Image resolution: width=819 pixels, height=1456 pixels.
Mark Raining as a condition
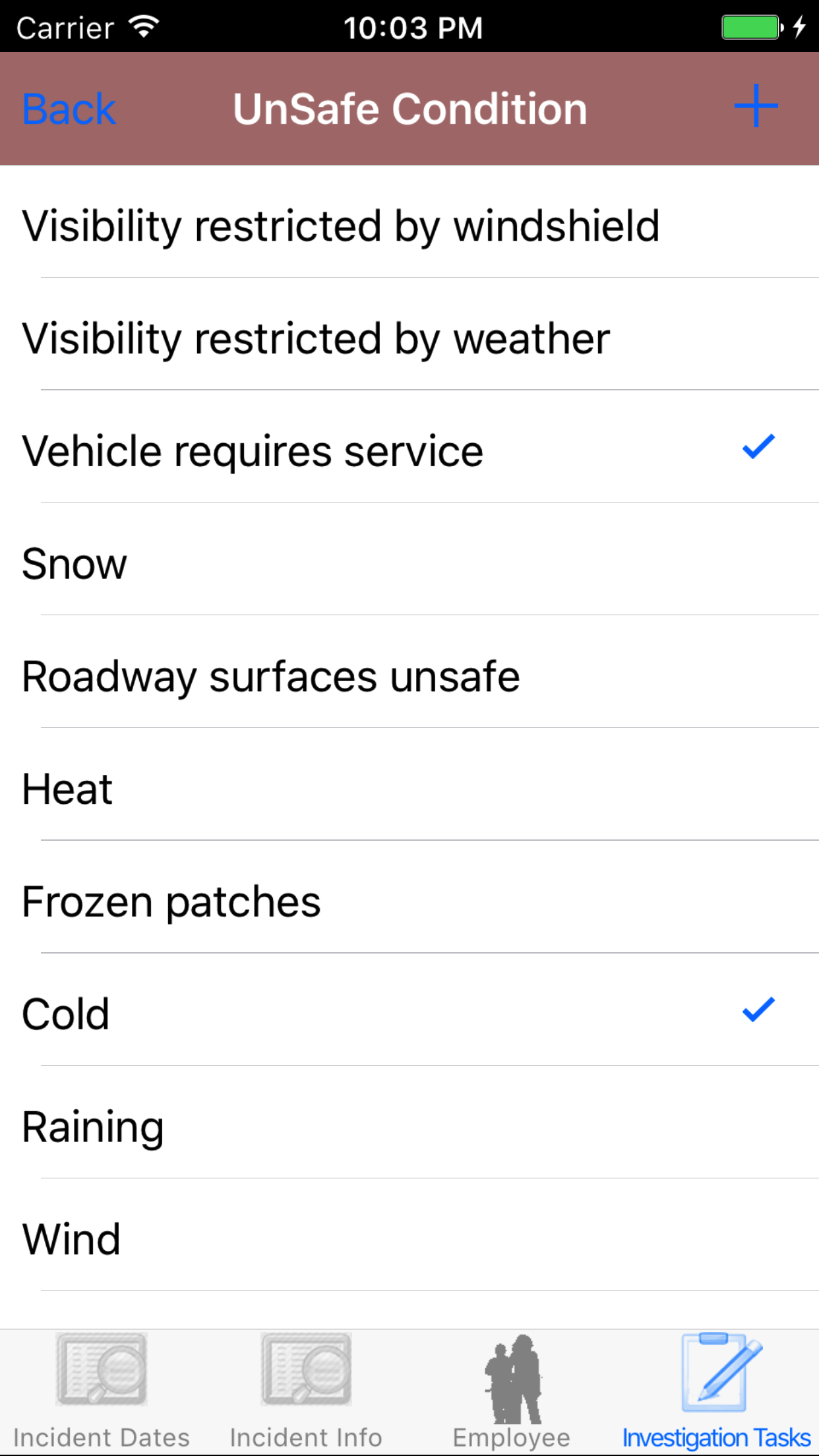[x=409, y=1126]
